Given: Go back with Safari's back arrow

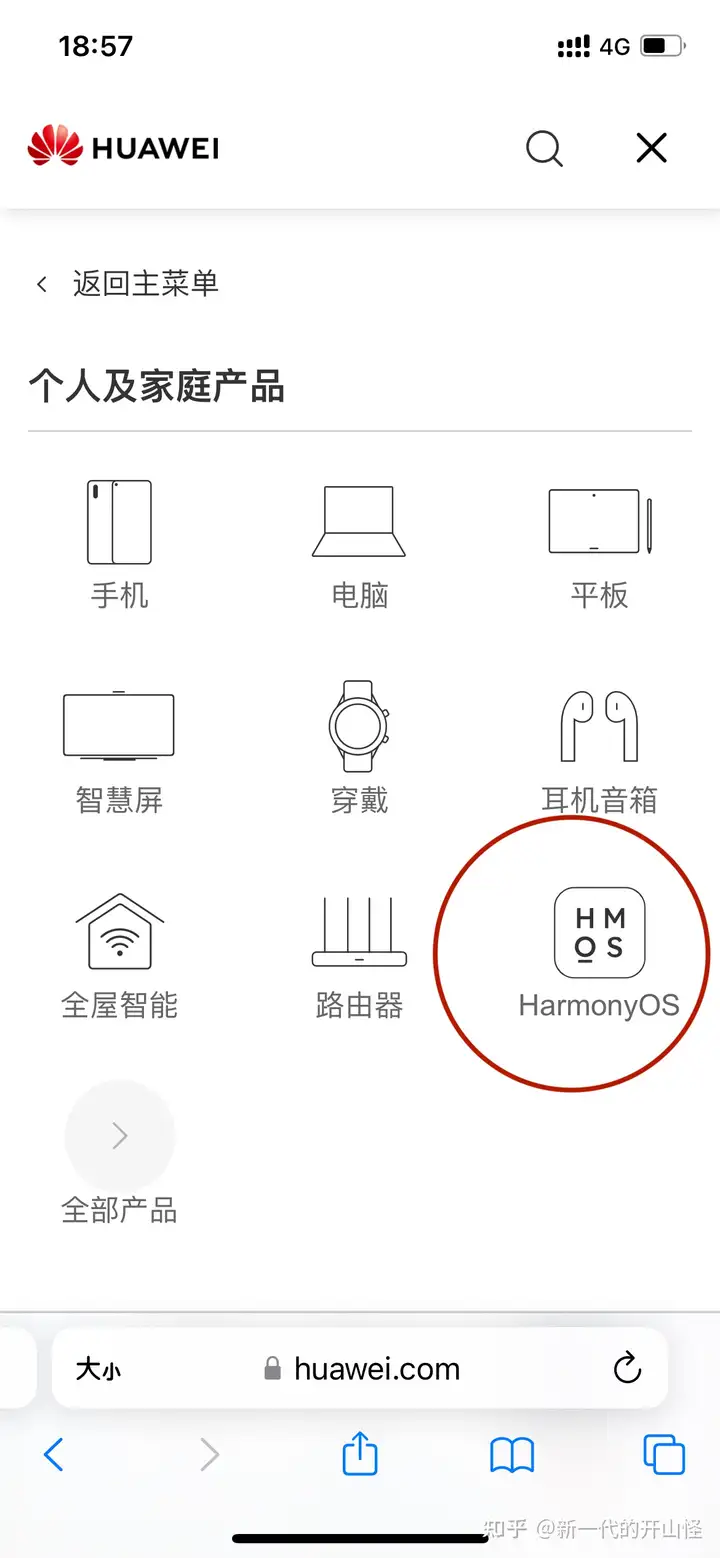Looking at the screenshot, I should (x=54, y=1454).
